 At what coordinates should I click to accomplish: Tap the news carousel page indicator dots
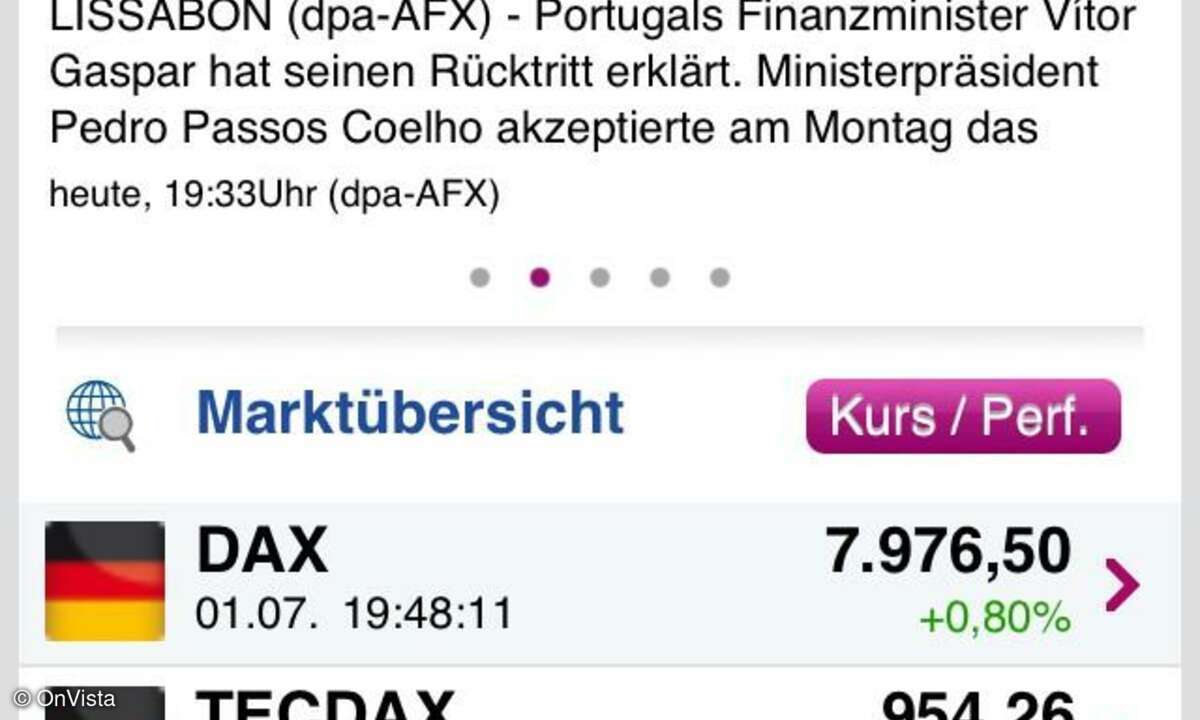[599, 278]
